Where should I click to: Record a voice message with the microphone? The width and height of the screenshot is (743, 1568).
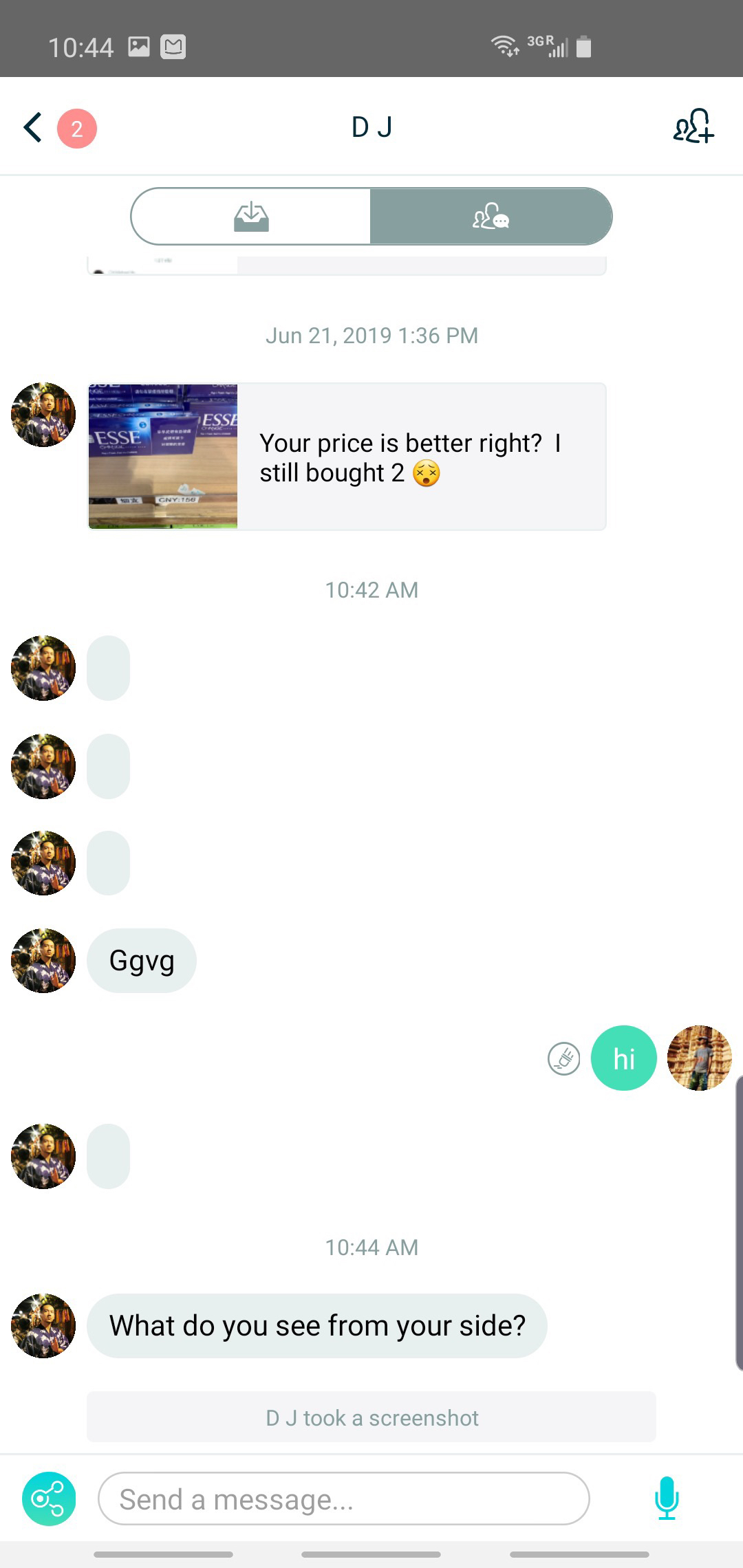pyautogui.click(x=666, y=1498)
